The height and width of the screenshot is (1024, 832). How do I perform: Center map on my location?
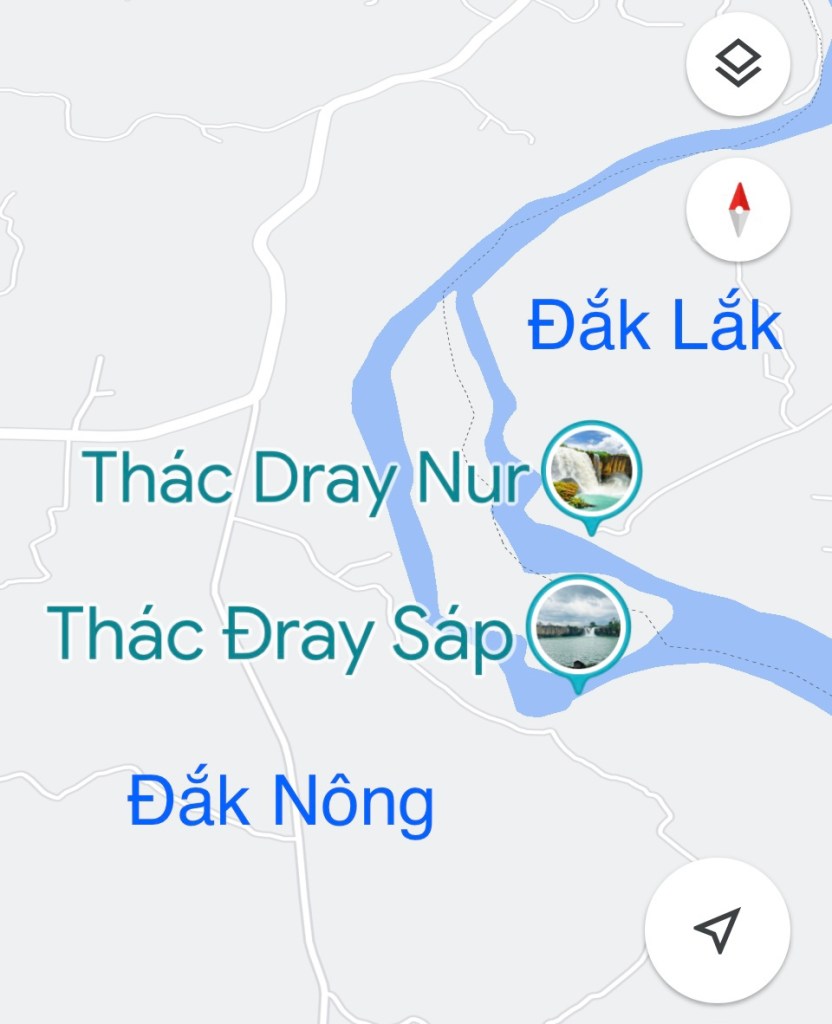click(717, 929)
